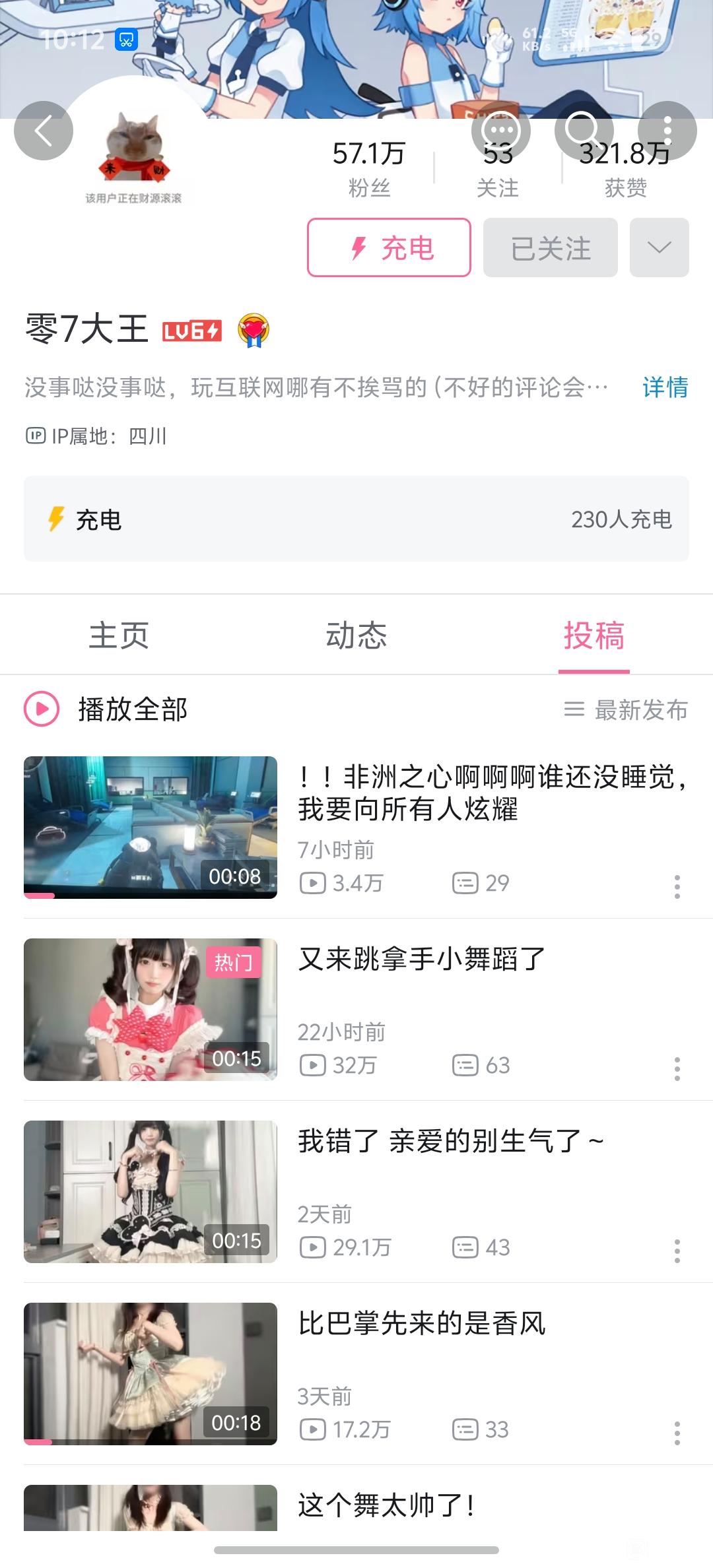Open the top-right overflow menu
Image resolution: width=713 pixels, height=1568 pixels.
click(667, 131)
